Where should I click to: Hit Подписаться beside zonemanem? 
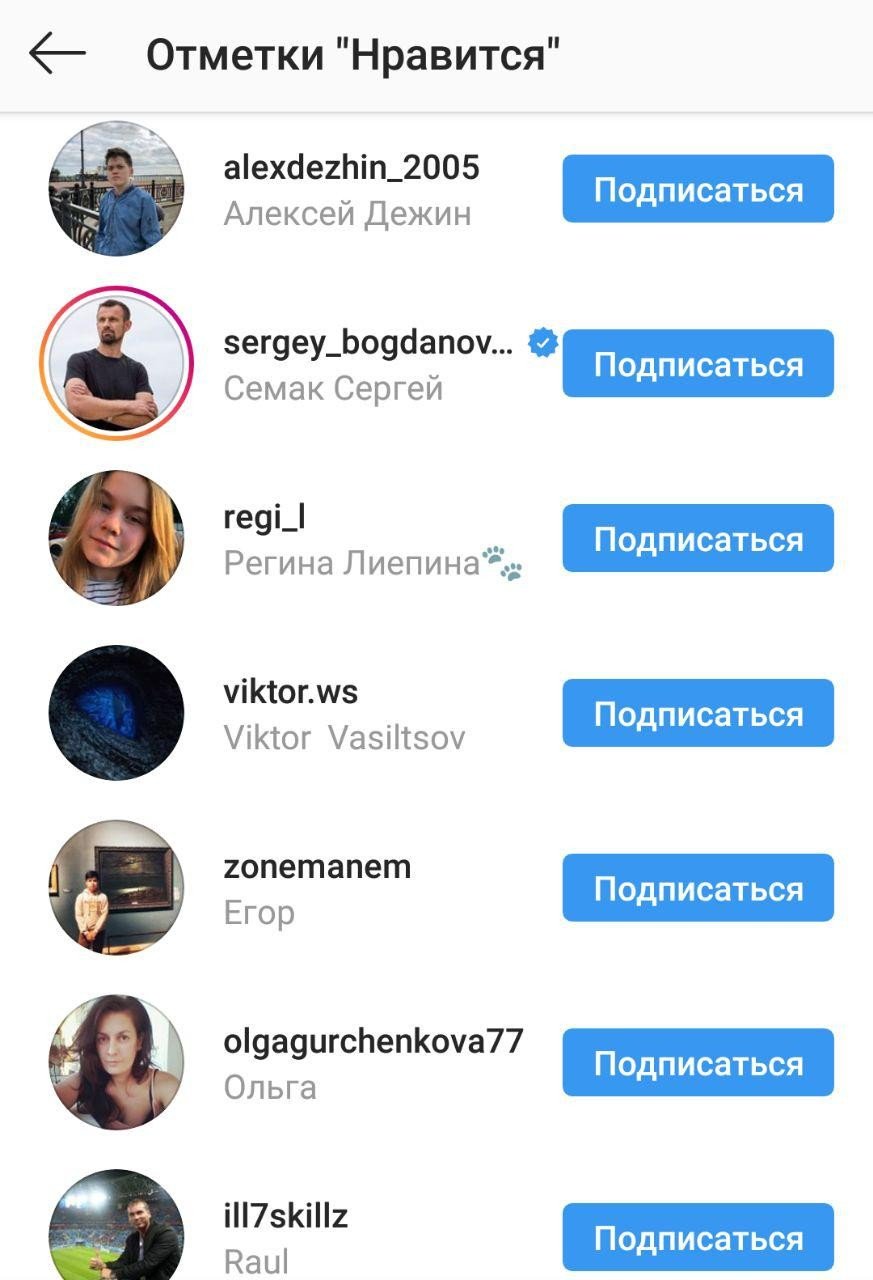[698, 888]
